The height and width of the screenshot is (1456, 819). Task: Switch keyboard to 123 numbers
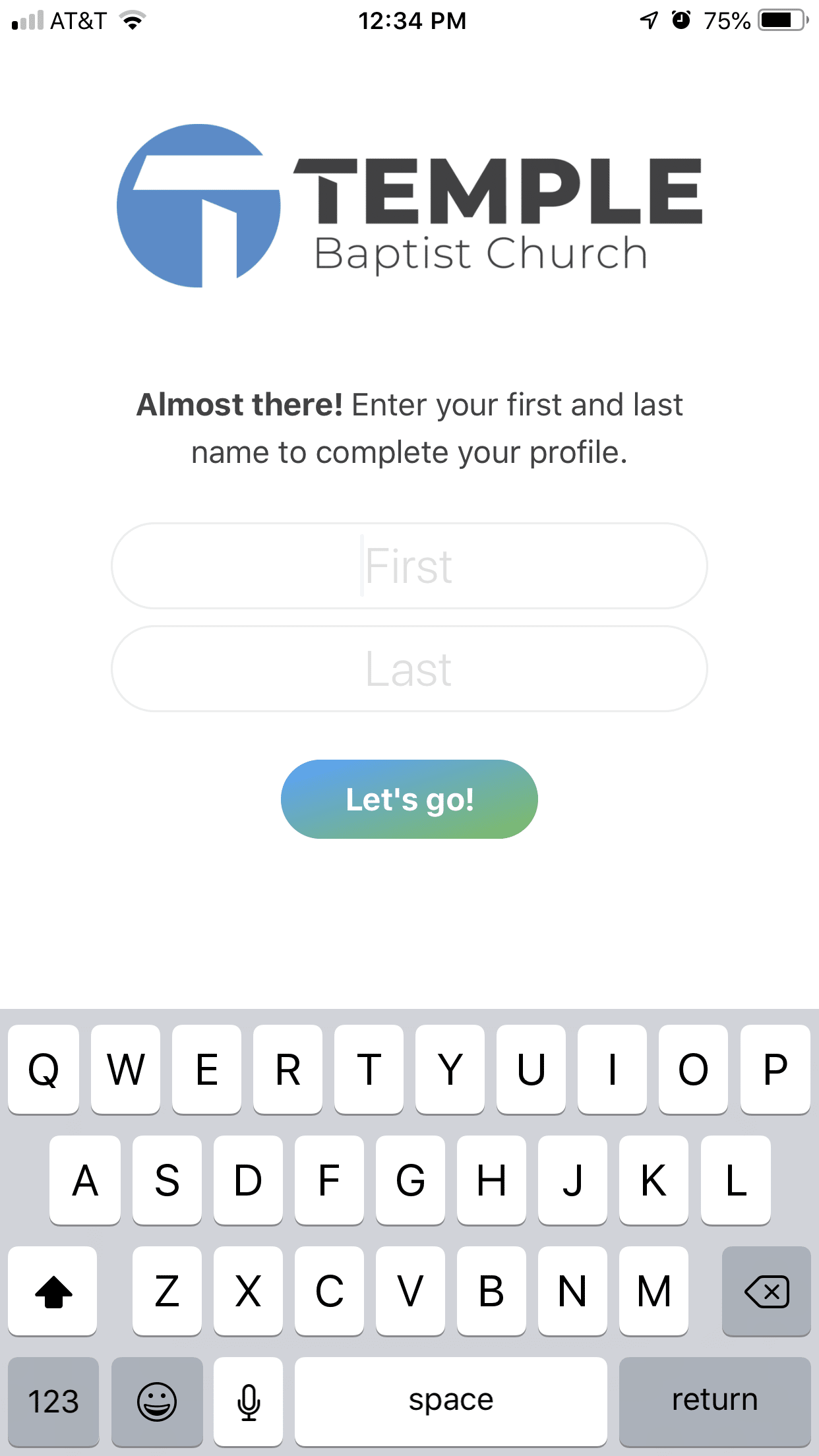pyautogui.click(x=53, y=1401)
